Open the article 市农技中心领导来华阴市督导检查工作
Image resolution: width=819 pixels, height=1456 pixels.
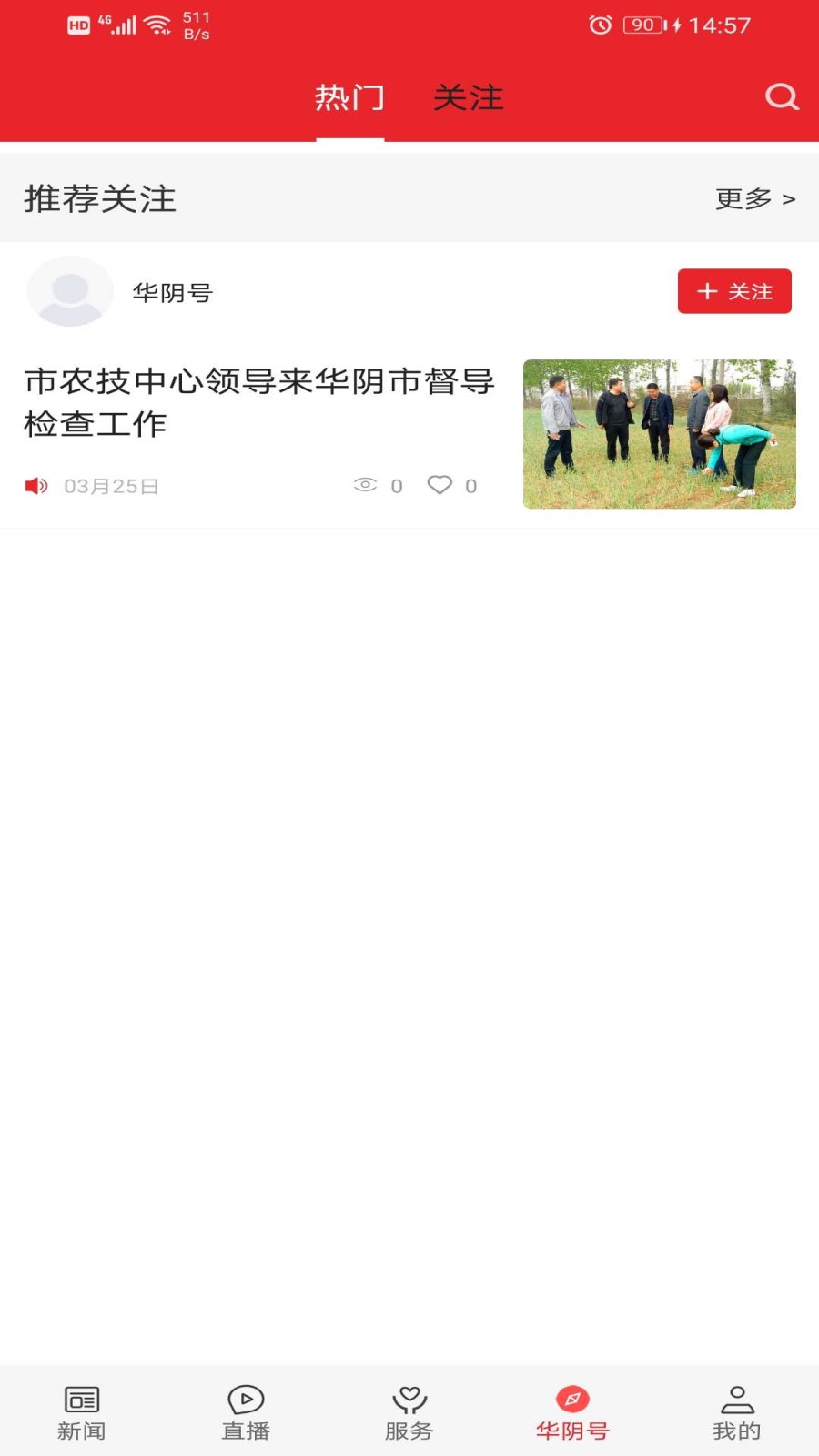(x=258, y=402)
